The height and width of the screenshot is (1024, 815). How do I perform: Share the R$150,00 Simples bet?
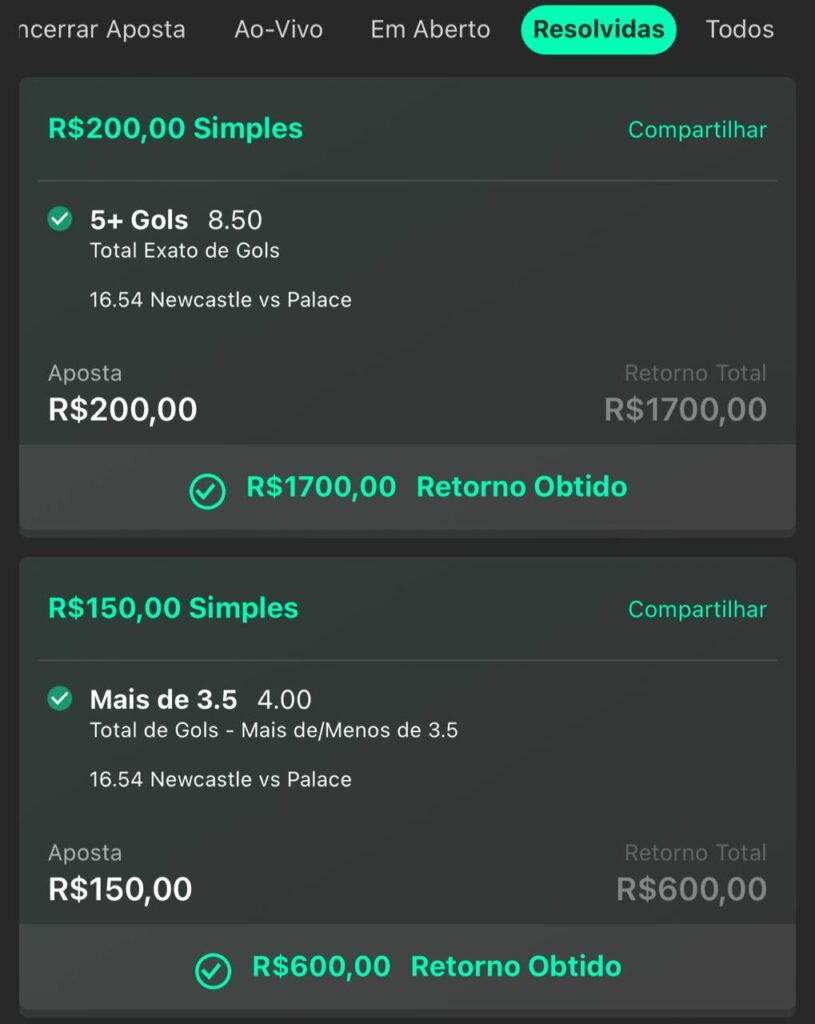(697, 610)
